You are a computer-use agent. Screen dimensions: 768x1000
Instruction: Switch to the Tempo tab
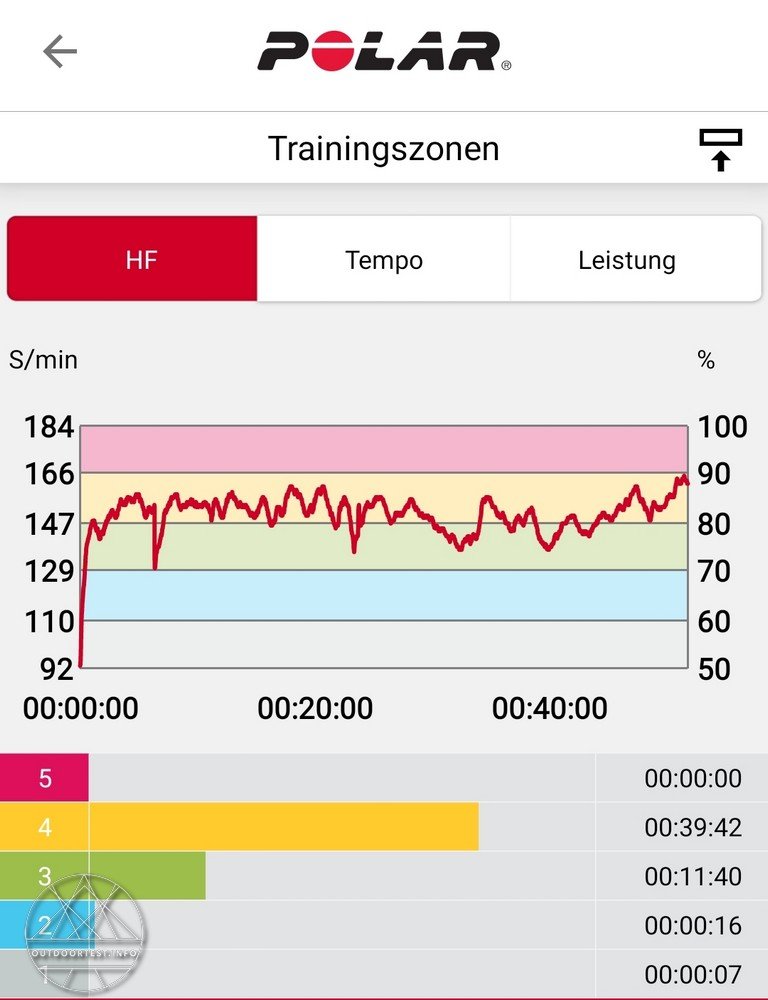384,260
